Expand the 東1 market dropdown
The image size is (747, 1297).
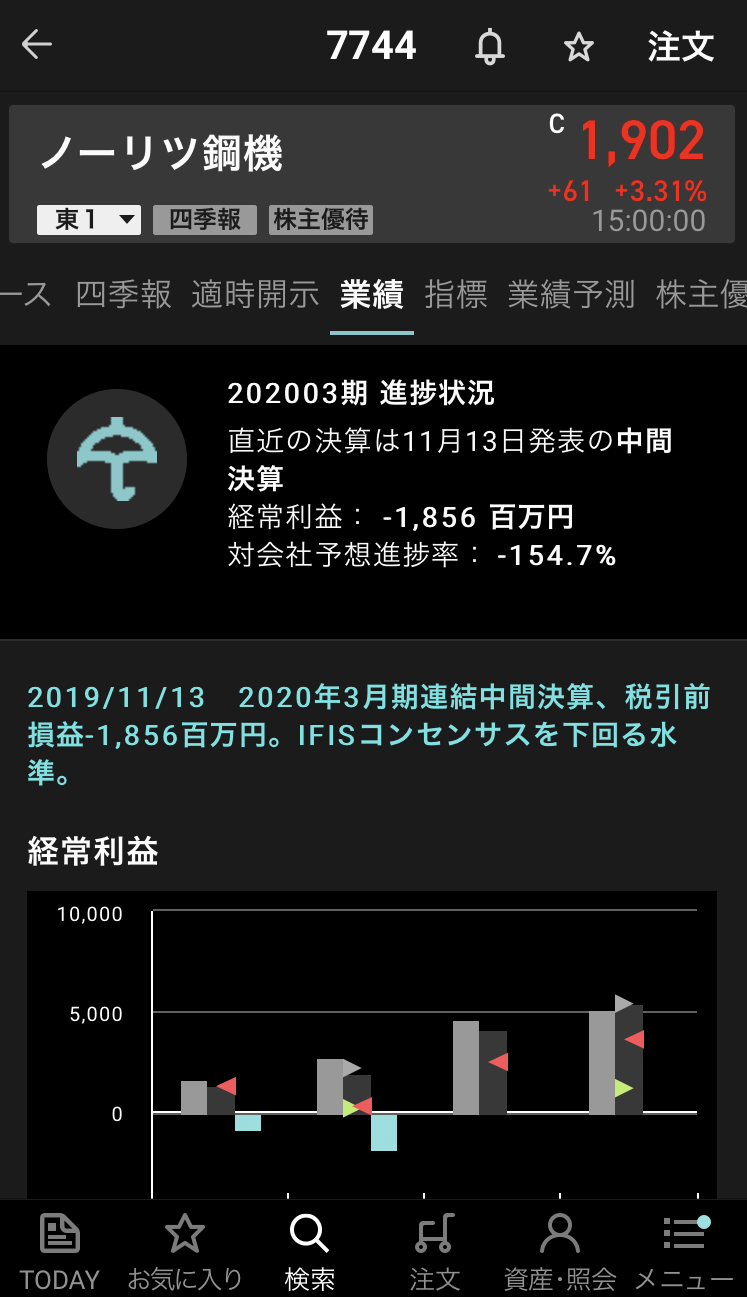pos(88,219)
